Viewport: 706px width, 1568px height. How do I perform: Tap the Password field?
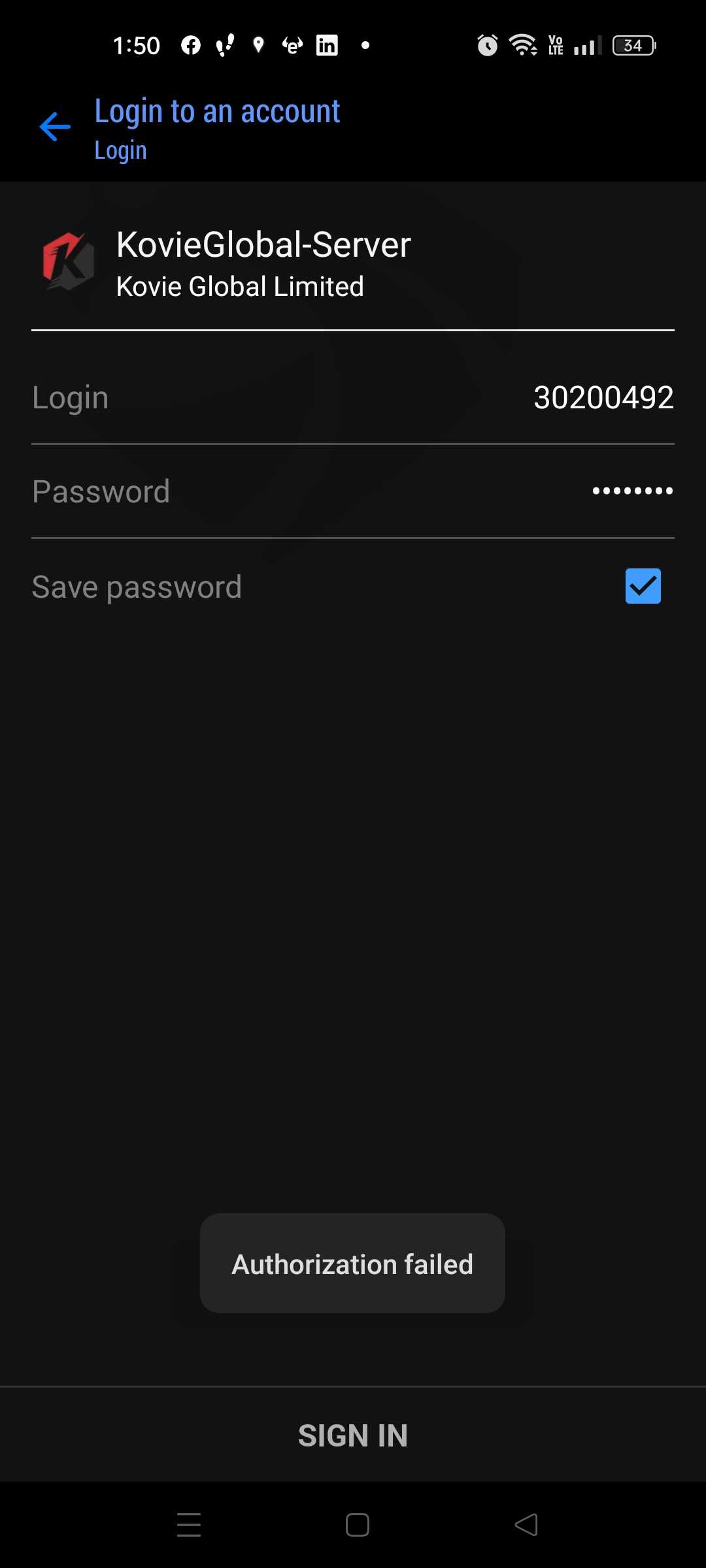click(x=353, y=492)
